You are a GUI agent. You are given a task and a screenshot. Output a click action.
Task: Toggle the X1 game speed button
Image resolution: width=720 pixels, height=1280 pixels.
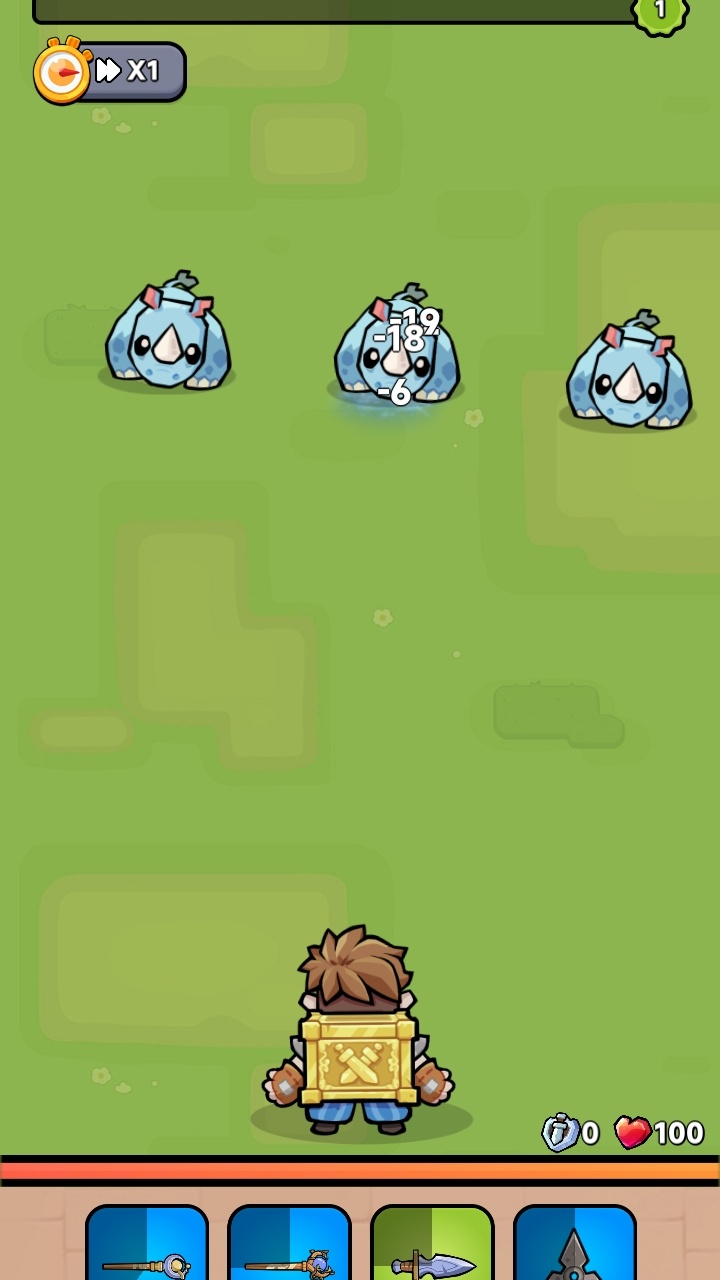coord(128,71)
